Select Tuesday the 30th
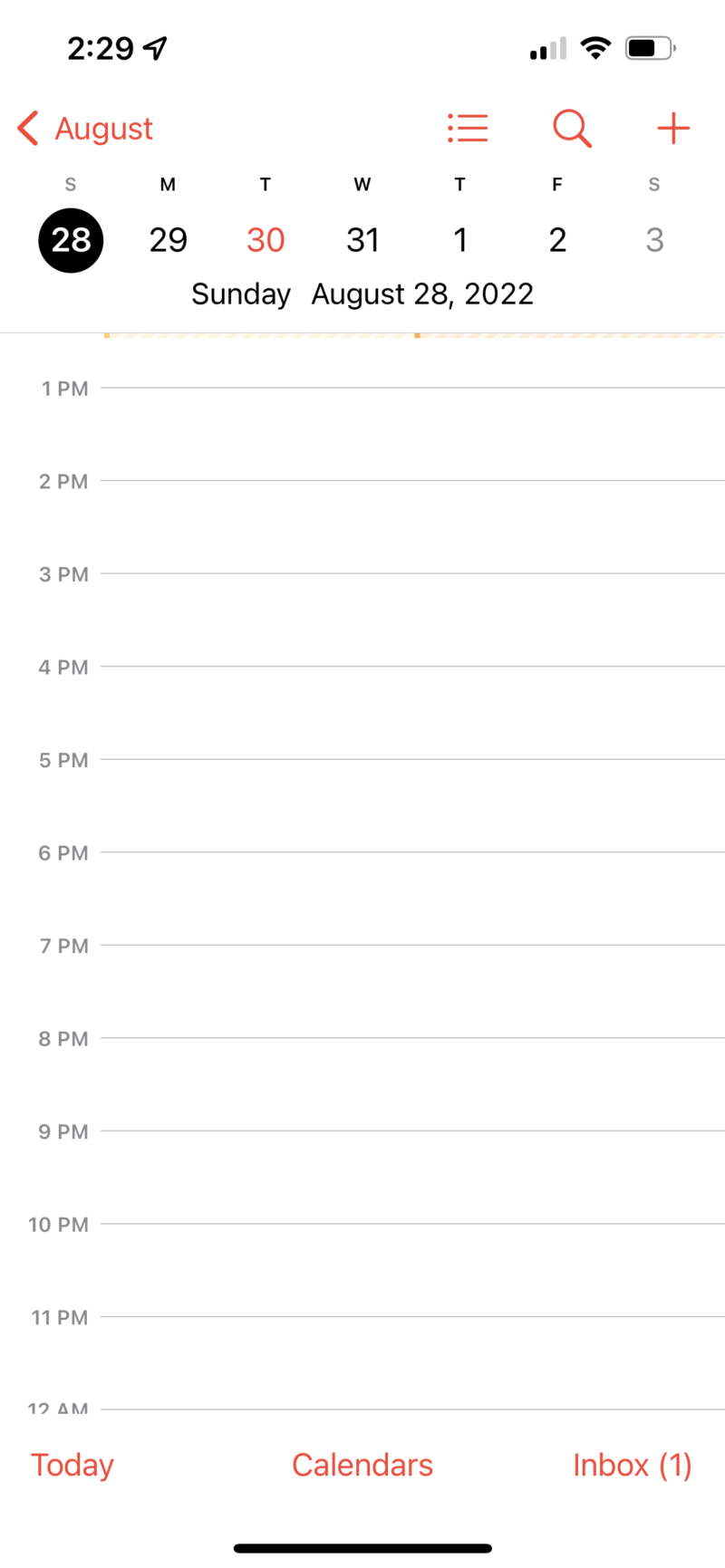 [265, 240]
